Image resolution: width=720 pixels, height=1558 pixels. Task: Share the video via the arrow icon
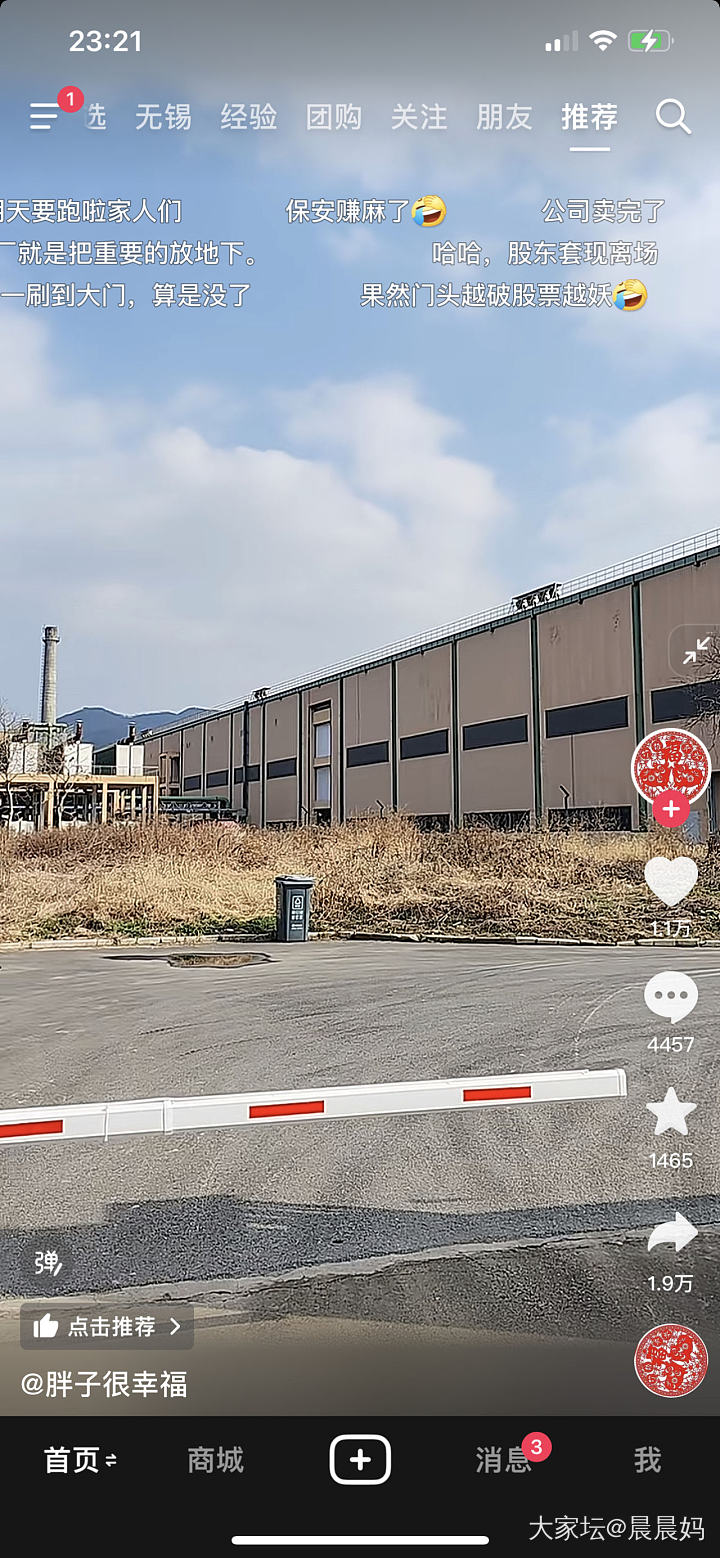671,1234
